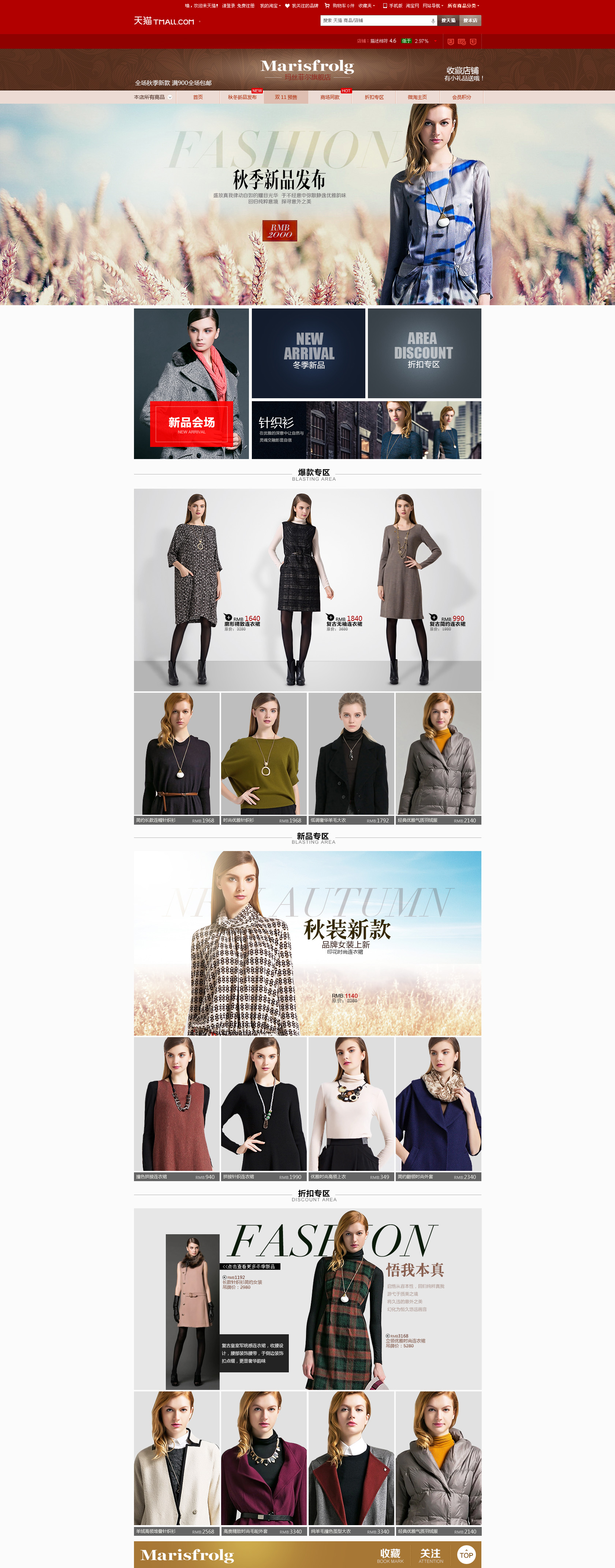This screenshot has height=1568, width=615.
Task: Open the AREA DISCOUNT 折扣专区 tile
Action: pos(424,353)
